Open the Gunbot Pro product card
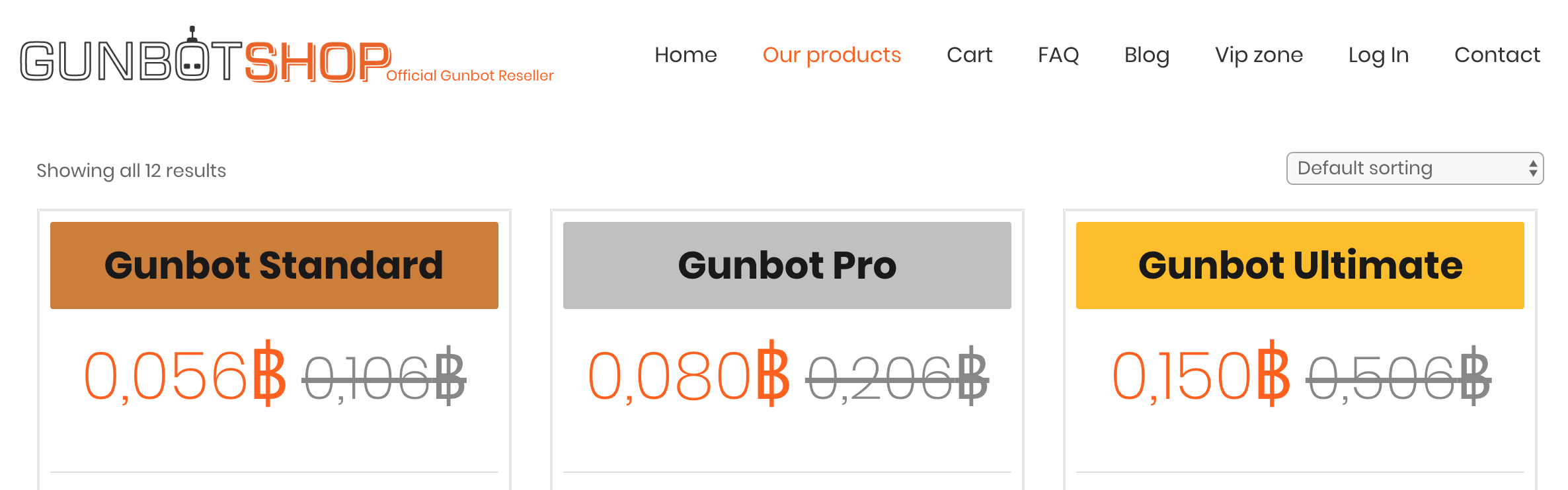1568x490 pixels. (787, 265)
